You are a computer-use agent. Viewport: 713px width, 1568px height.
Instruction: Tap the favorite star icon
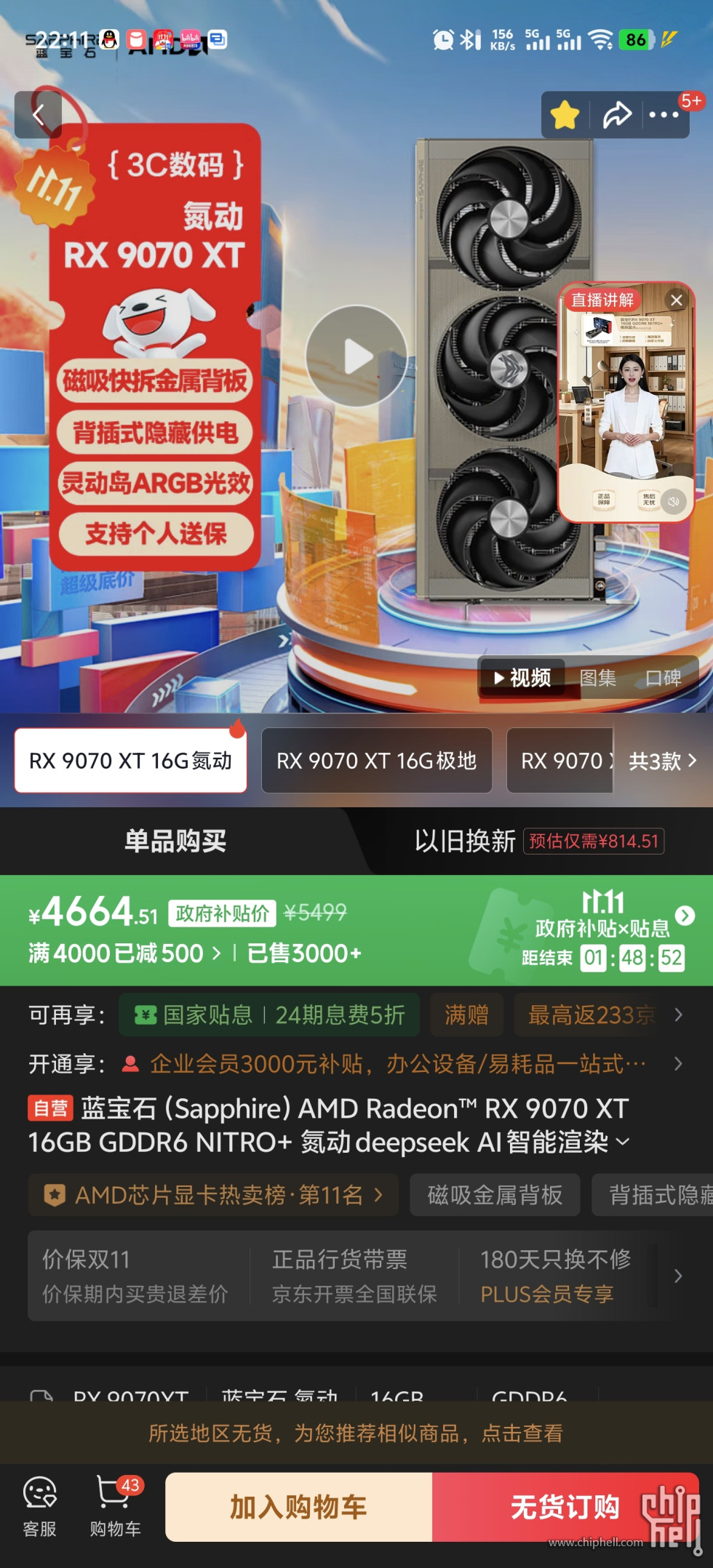(x=565, y=115)
